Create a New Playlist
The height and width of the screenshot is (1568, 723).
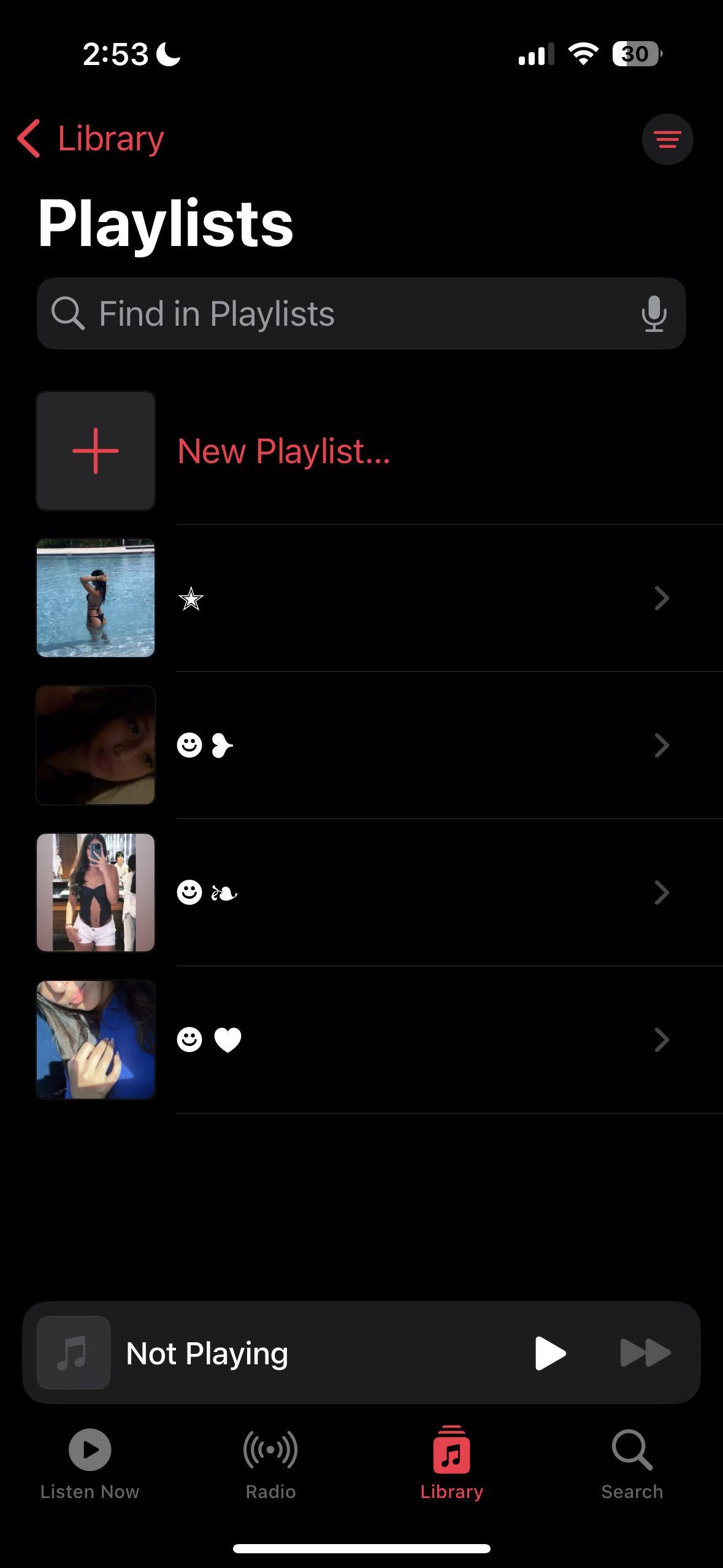(282, 452)
